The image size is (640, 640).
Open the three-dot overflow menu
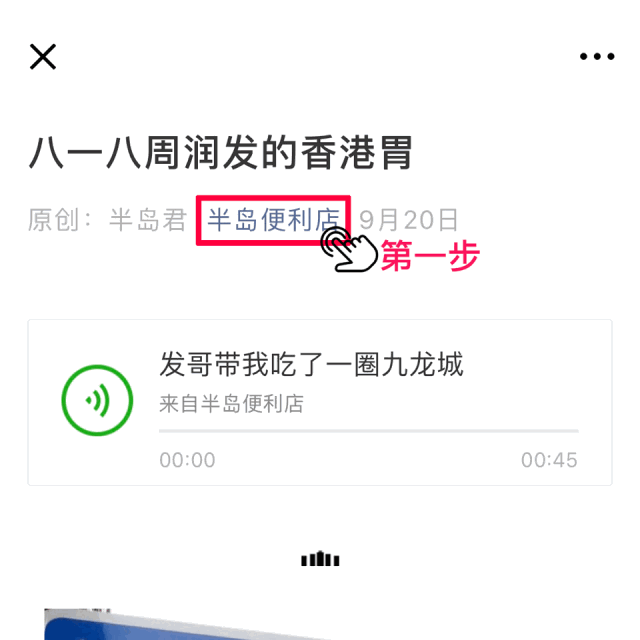[x=596, y=57]
